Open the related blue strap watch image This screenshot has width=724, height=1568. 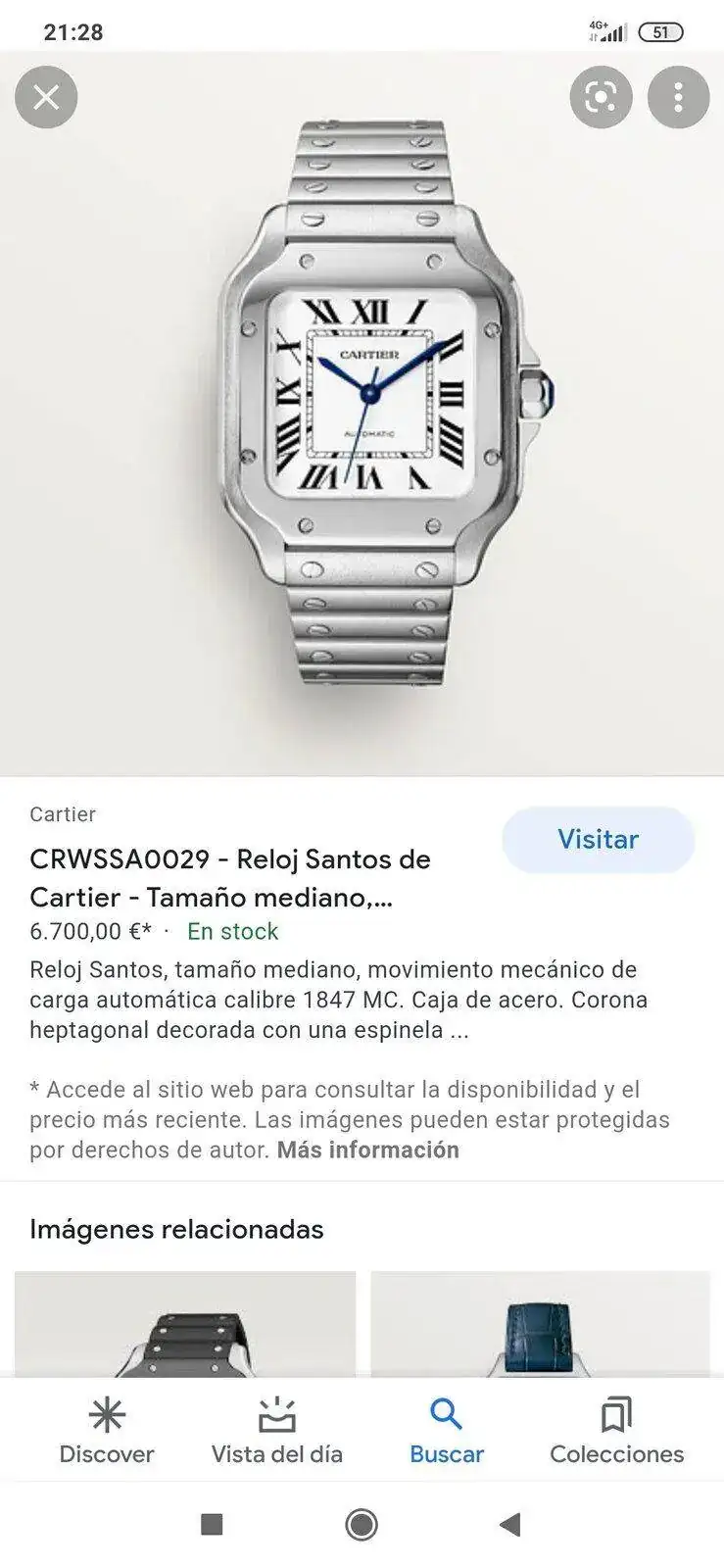pos(540,1325)
